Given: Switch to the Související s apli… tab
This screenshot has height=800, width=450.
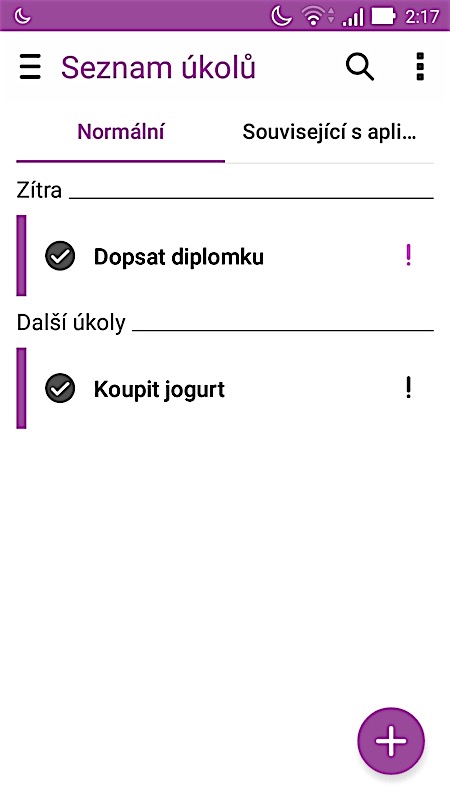Looking at the screenshot, I should click(329, 132).
